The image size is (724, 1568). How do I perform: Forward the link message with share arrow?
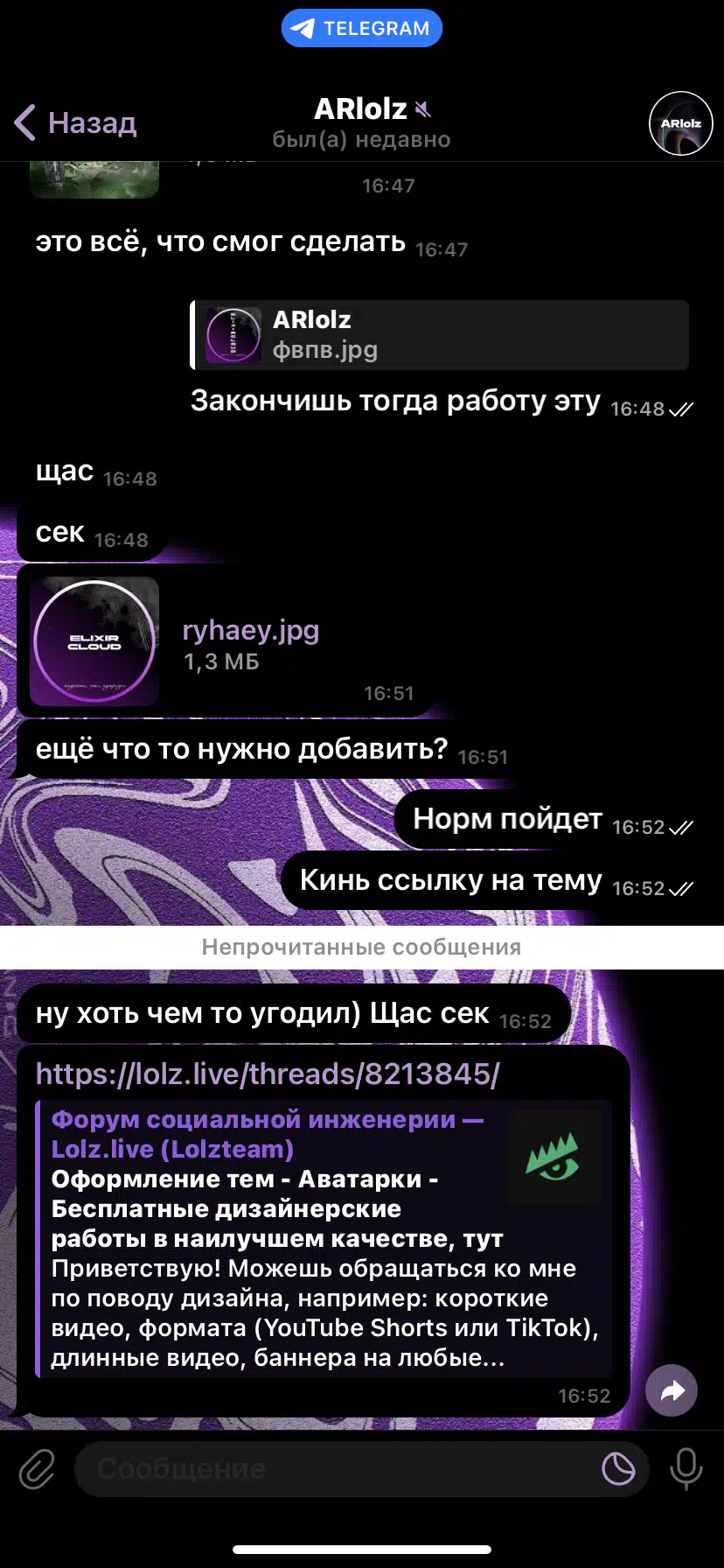(x=671, y=1390)
